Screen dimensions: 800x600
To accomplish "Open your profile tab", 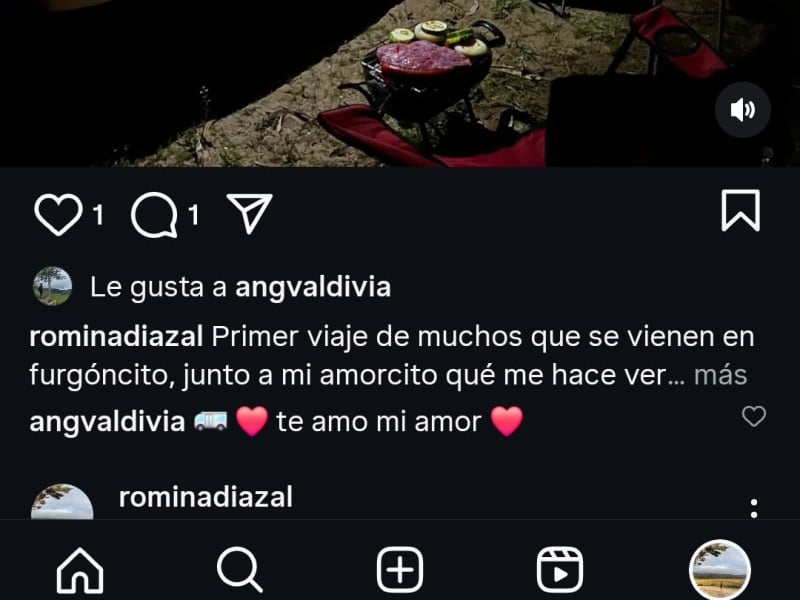I will coord(720,570).
